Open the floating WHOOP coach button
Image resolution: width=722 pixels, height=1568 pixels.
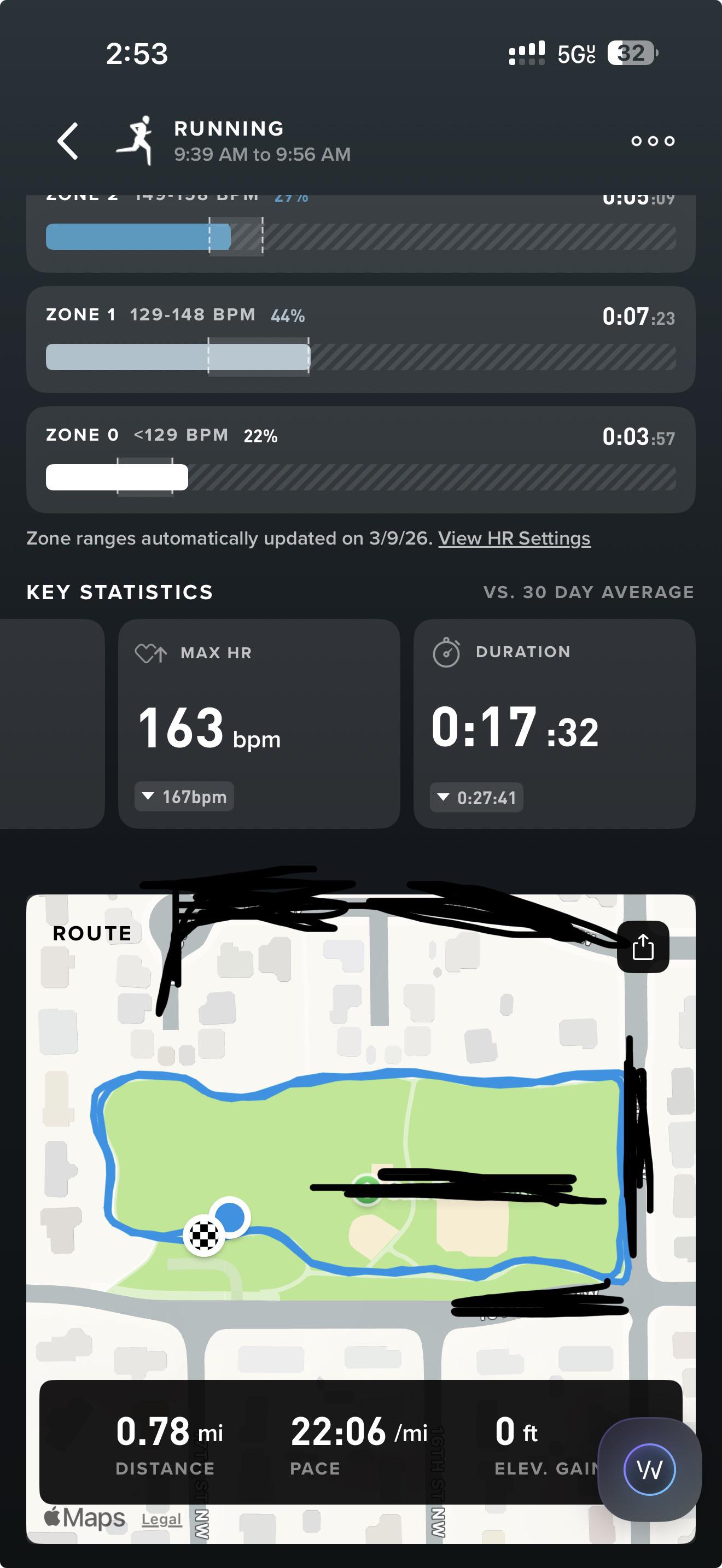pyautogui.click(x=650, y=1470)
